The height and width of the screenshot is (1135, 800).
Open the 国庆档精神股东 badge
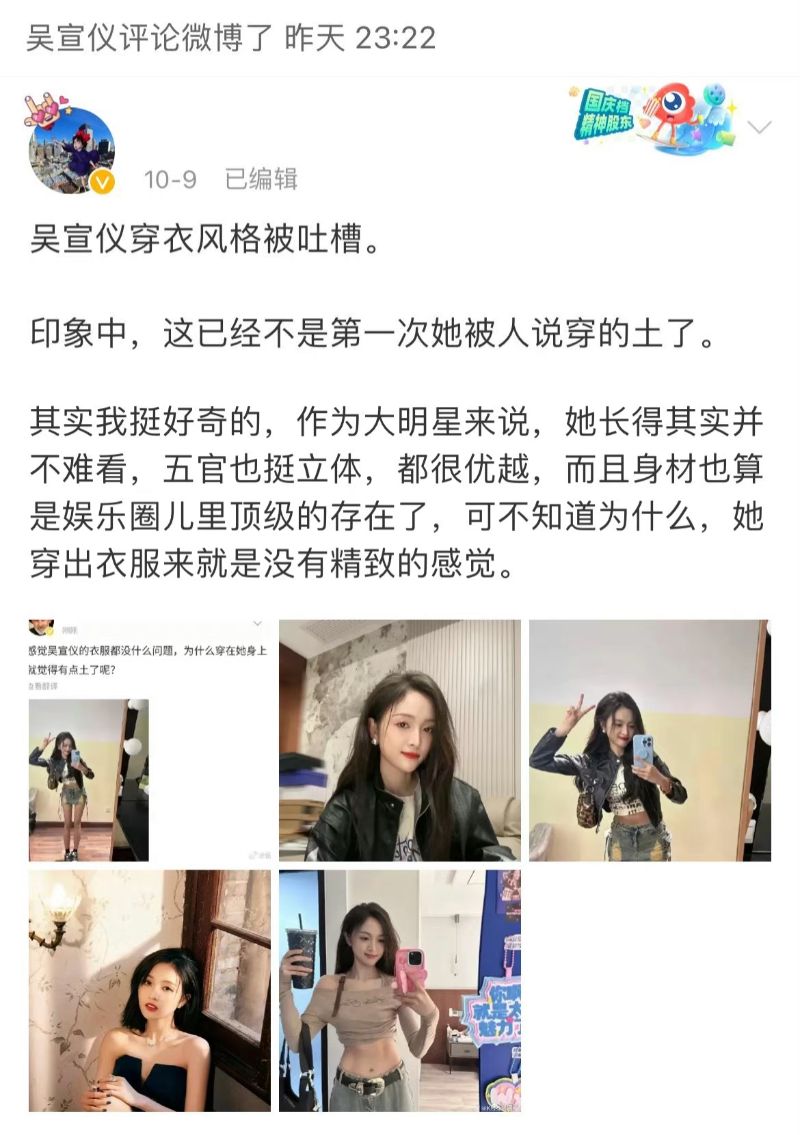point(655,119)
